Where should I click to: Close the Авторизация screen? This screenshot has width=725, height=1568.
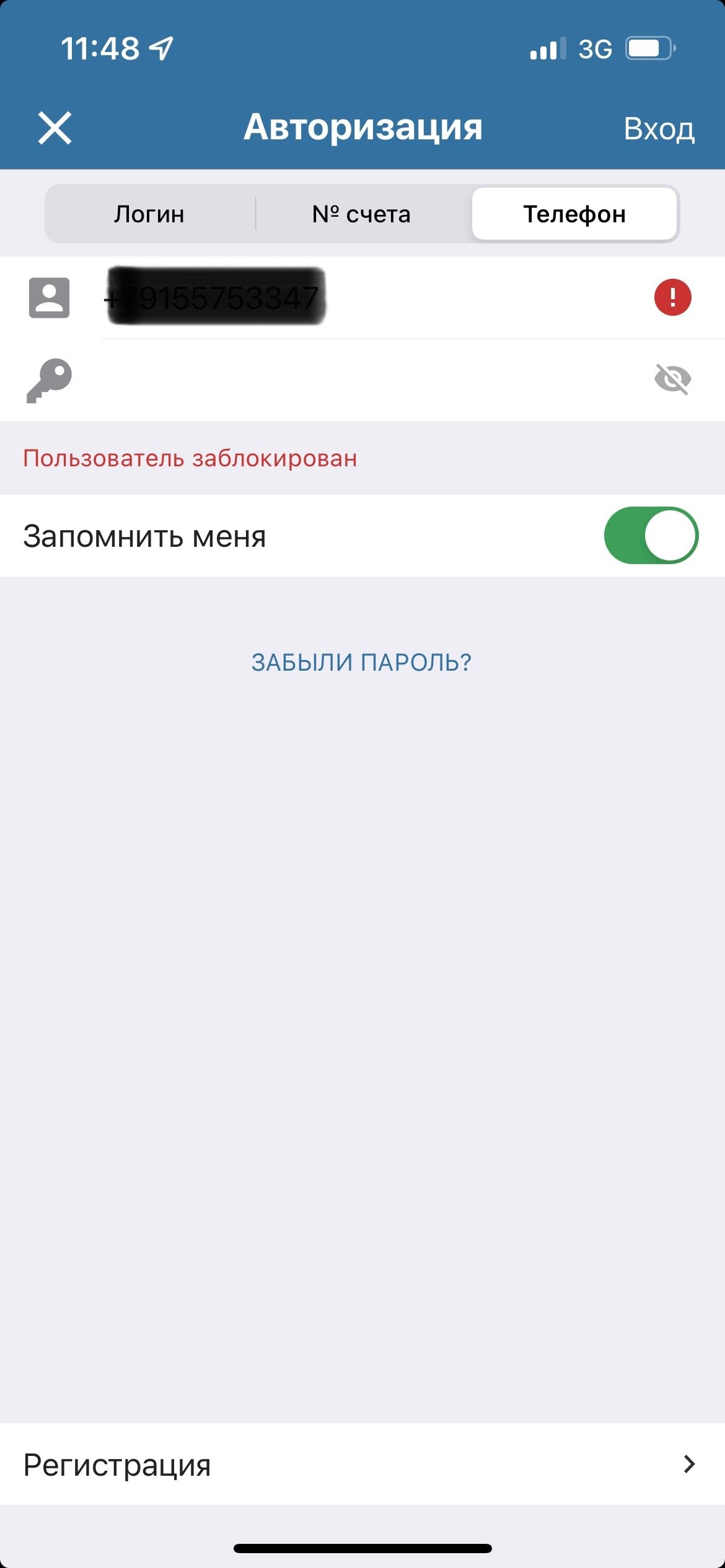(55, 128)
